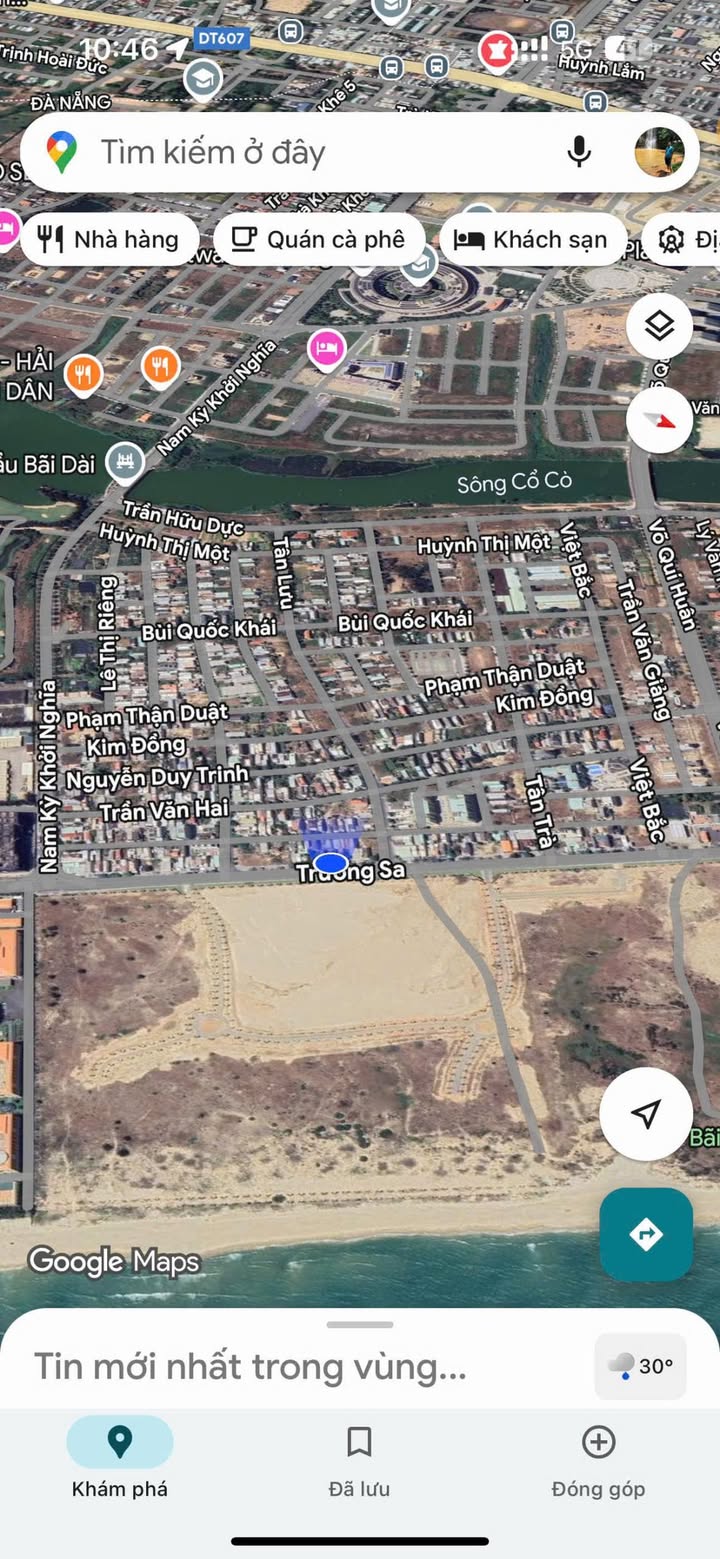
Task: Open the profile account avatar
Action: (x=660, y=152)
